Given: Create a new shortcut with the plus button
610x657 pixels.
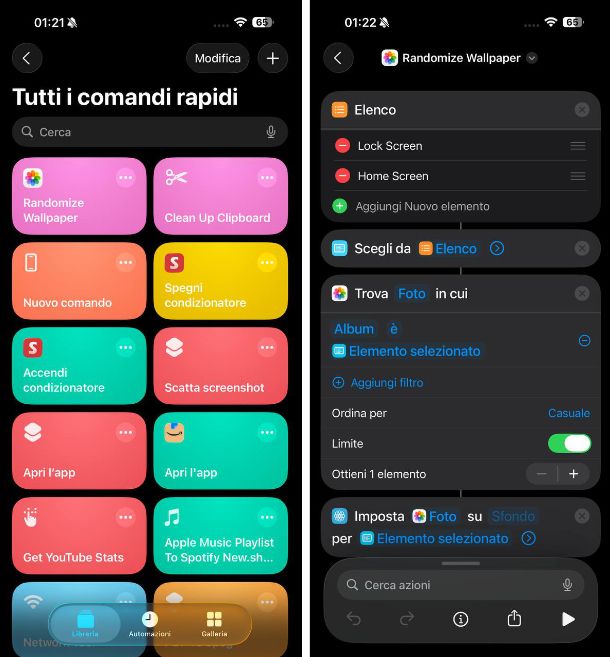Looking at the screenshot, I should (272, 58).
